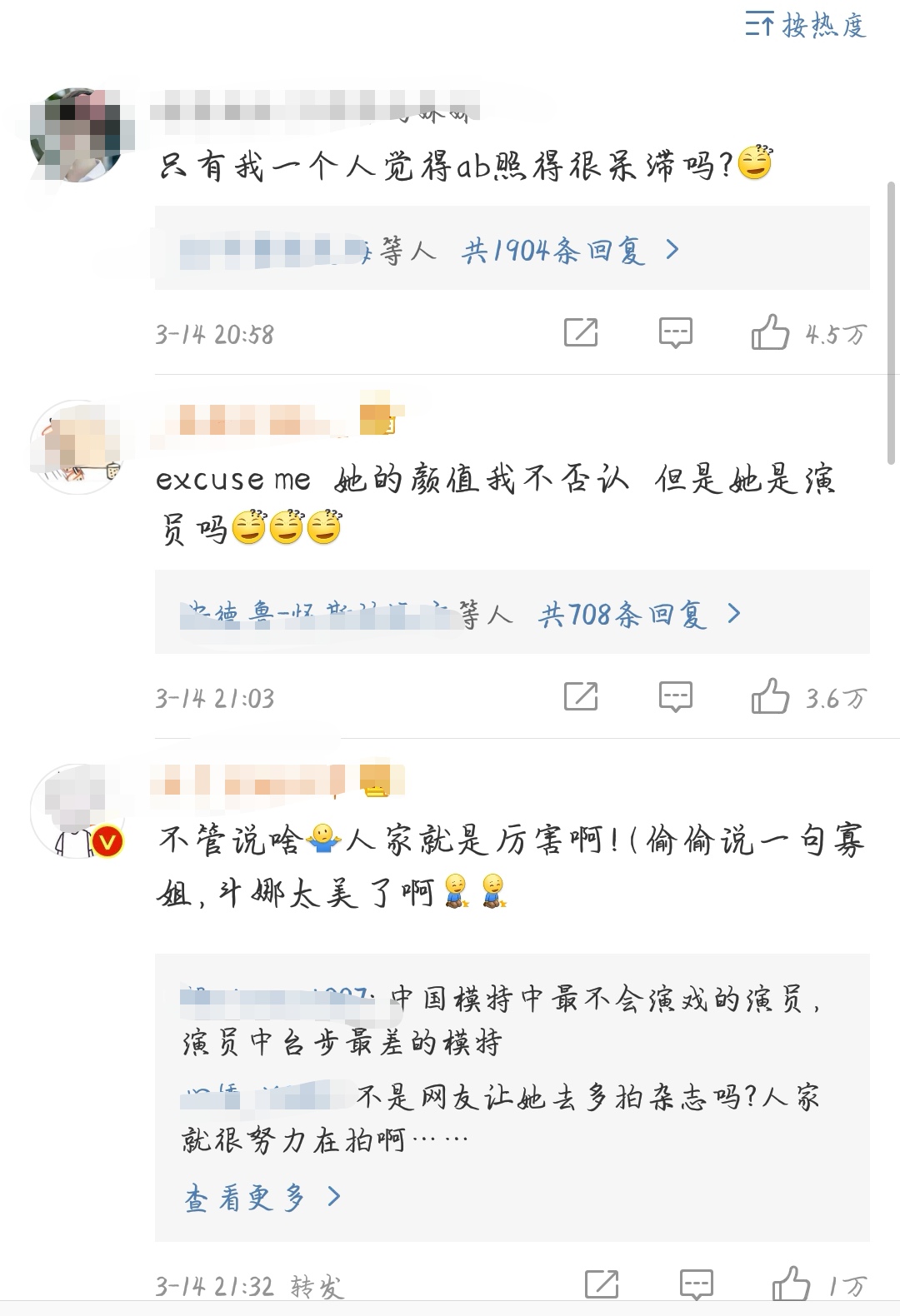Like the comment with 1万 likes
Screen dimensions: 900x1316
[792, 1284]
